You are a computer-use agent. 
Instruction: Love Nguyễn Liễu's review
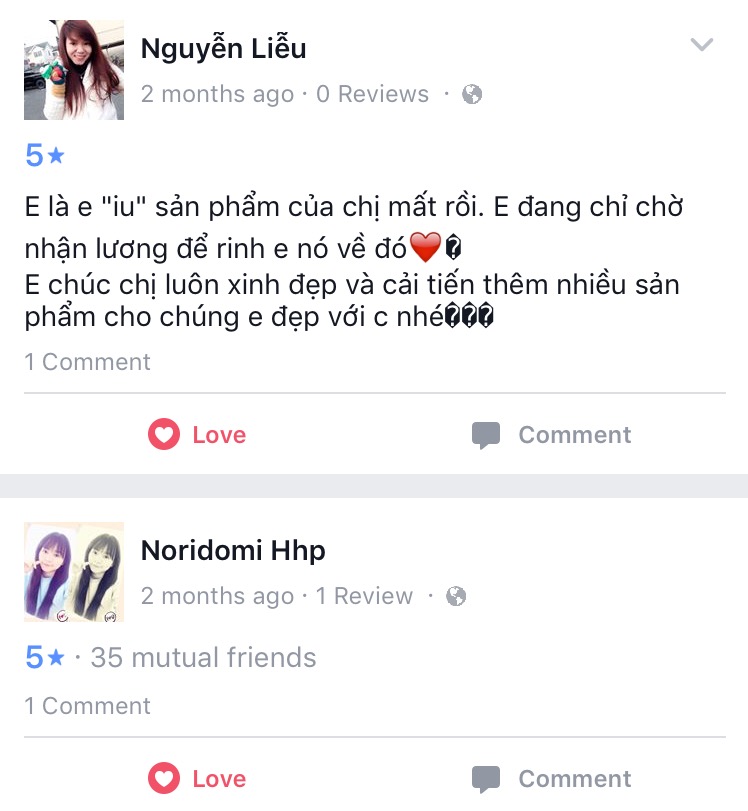[197, 435]
